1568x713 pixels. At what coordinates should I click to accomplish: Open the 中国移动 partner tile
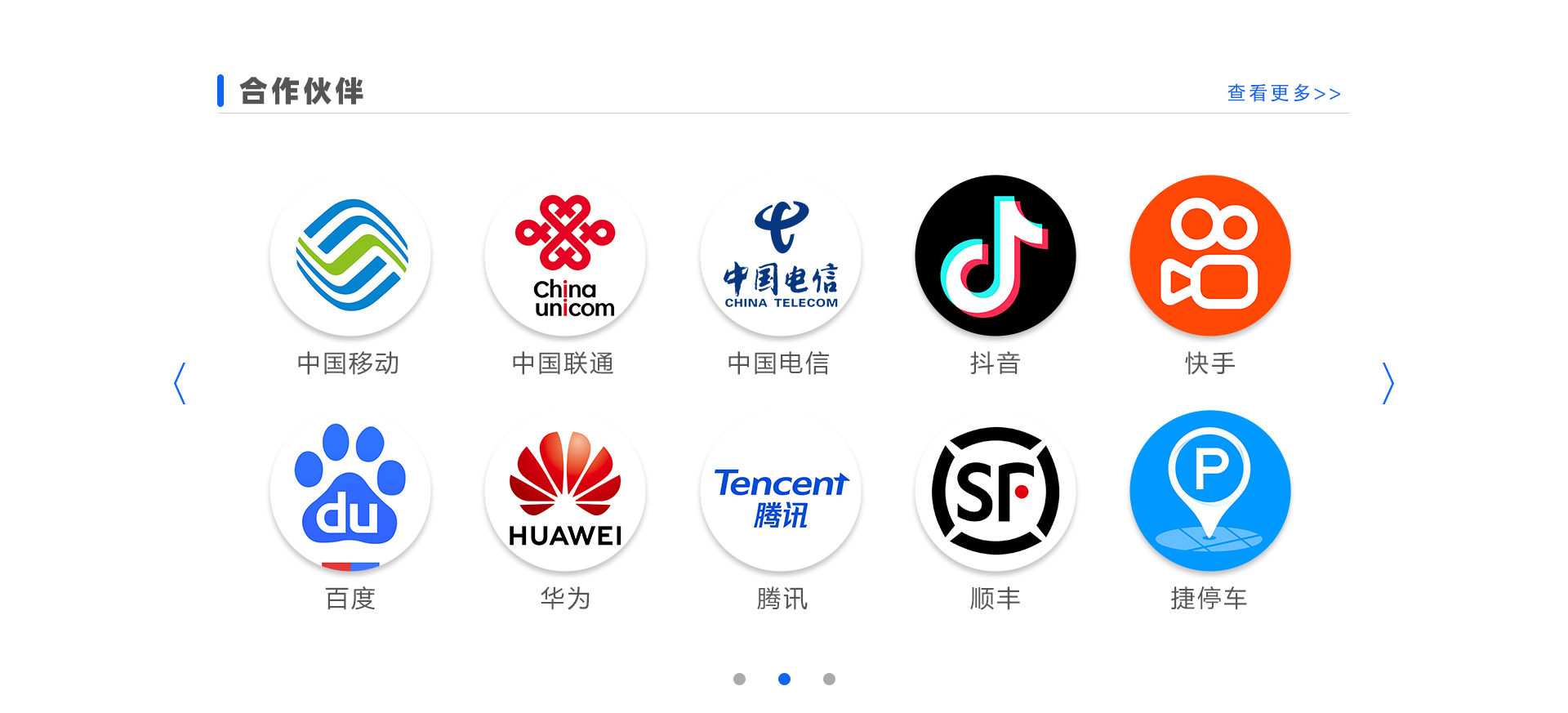(350, 256)
